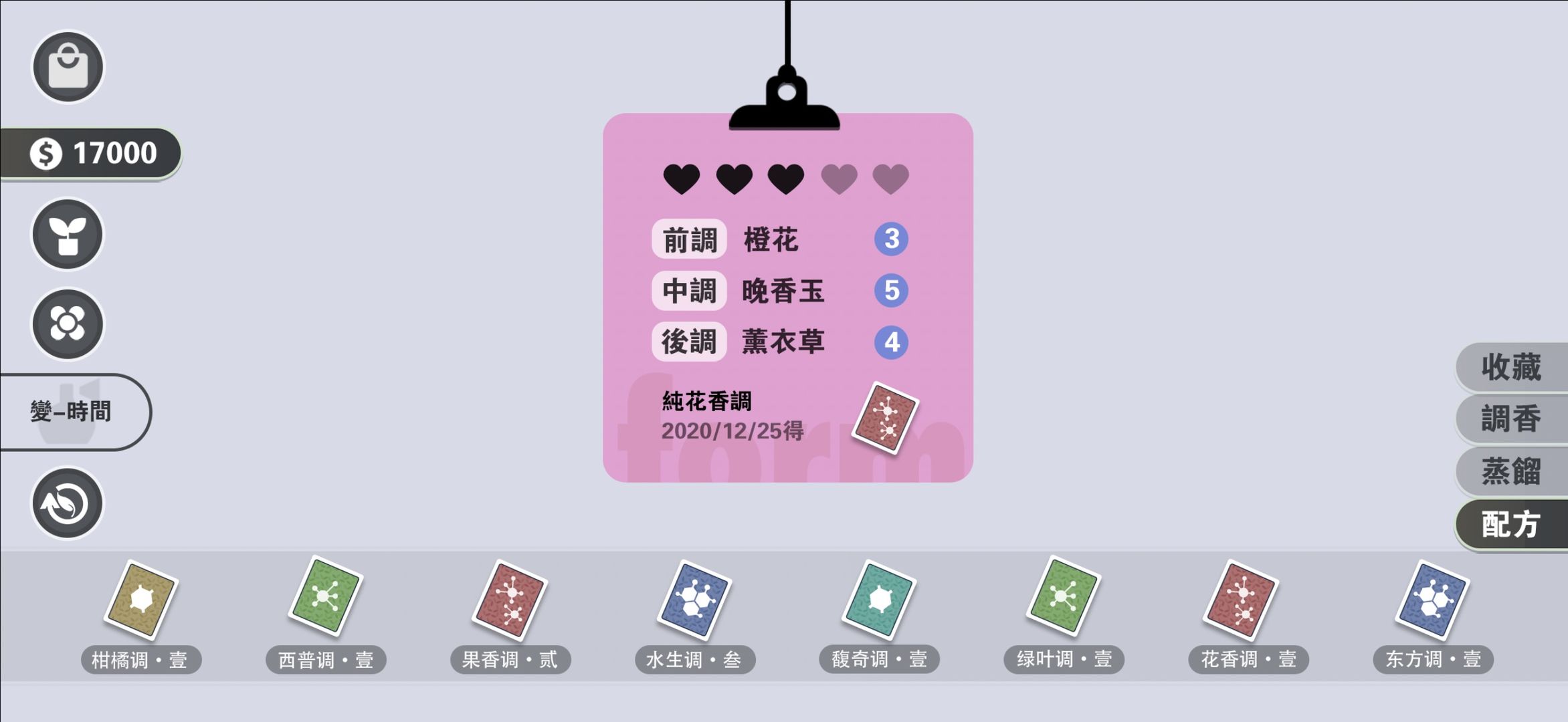Viewport: 1568px width, 722px height.
Task: Tap the 變–時間 button
Action: [x=72, y=411]
